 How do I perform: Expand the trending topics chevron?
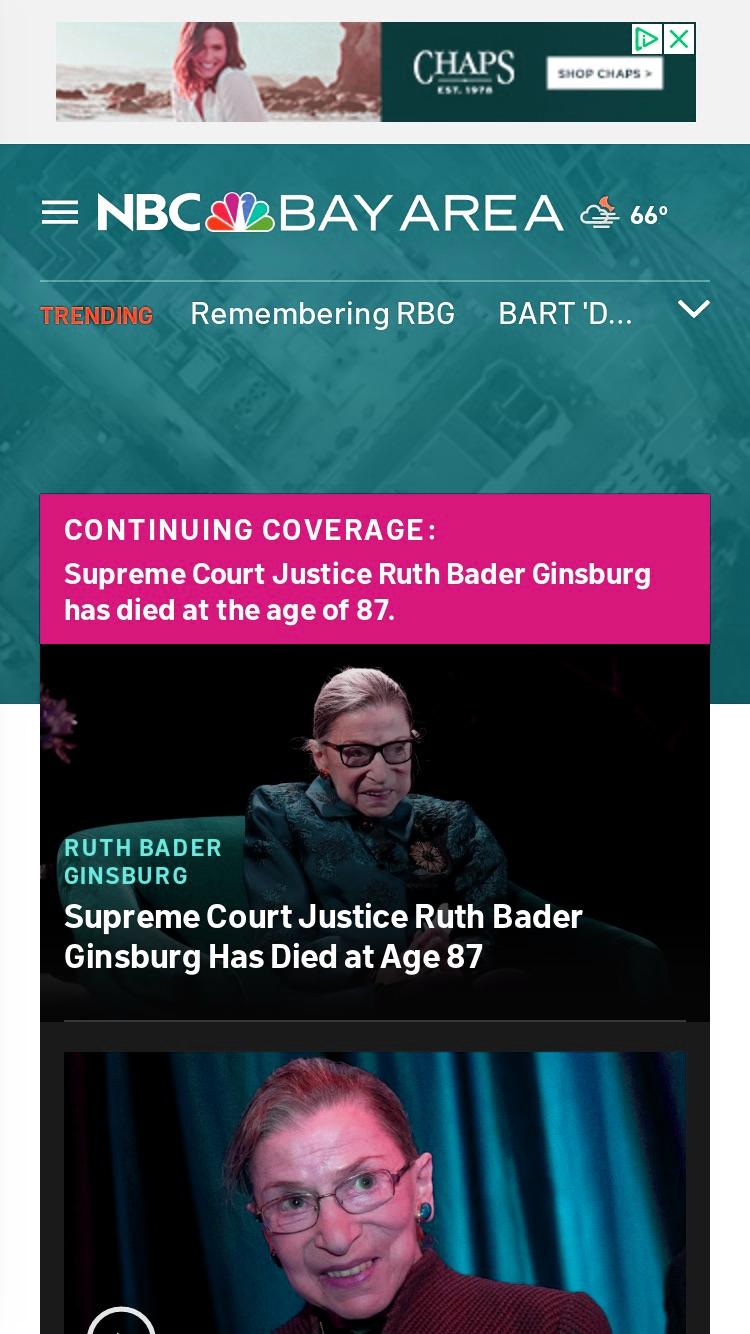[x=693, y=310]
